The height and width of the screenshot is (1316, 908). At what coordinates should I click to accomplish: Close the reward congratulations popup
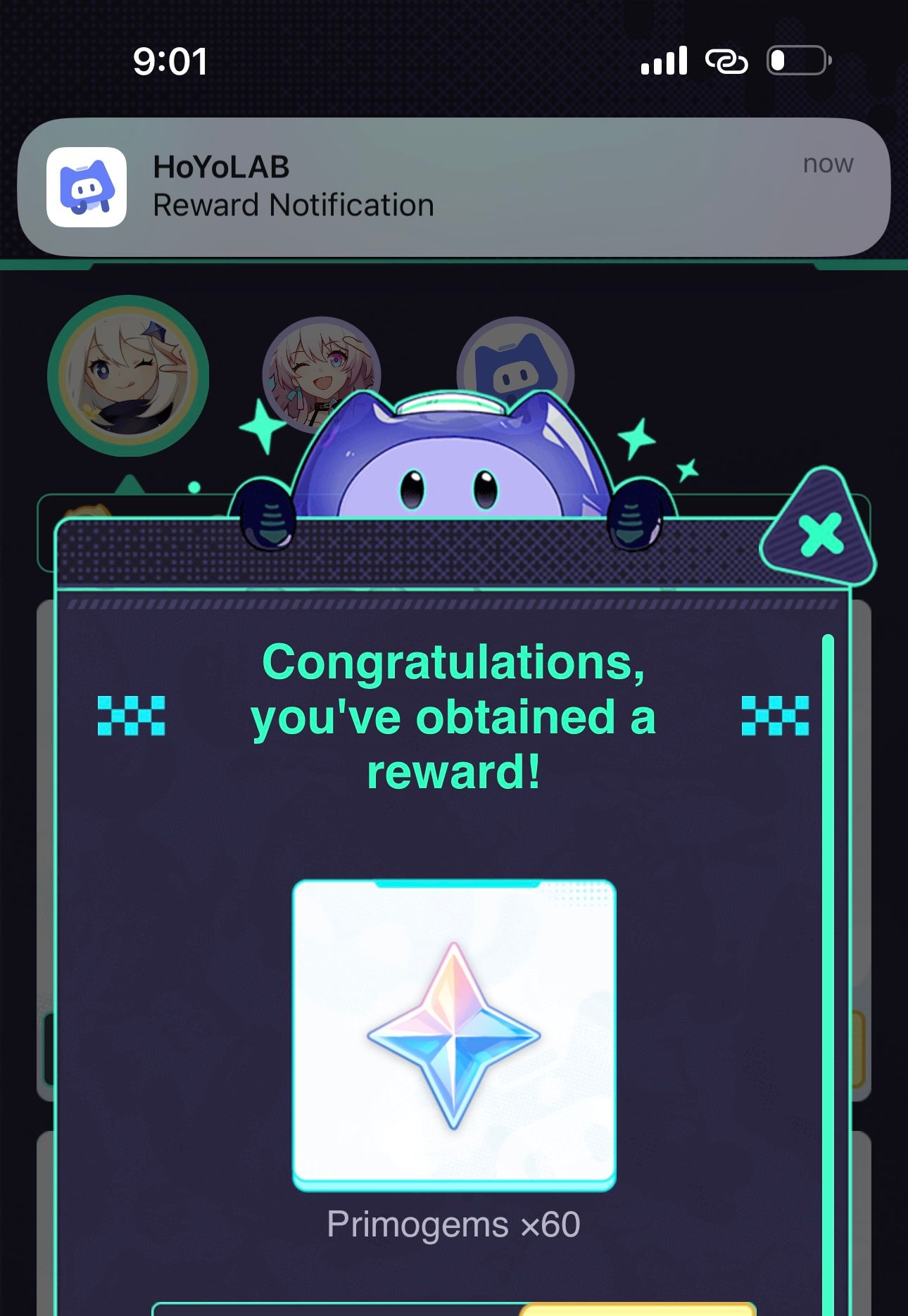click(x=821, y=534)
